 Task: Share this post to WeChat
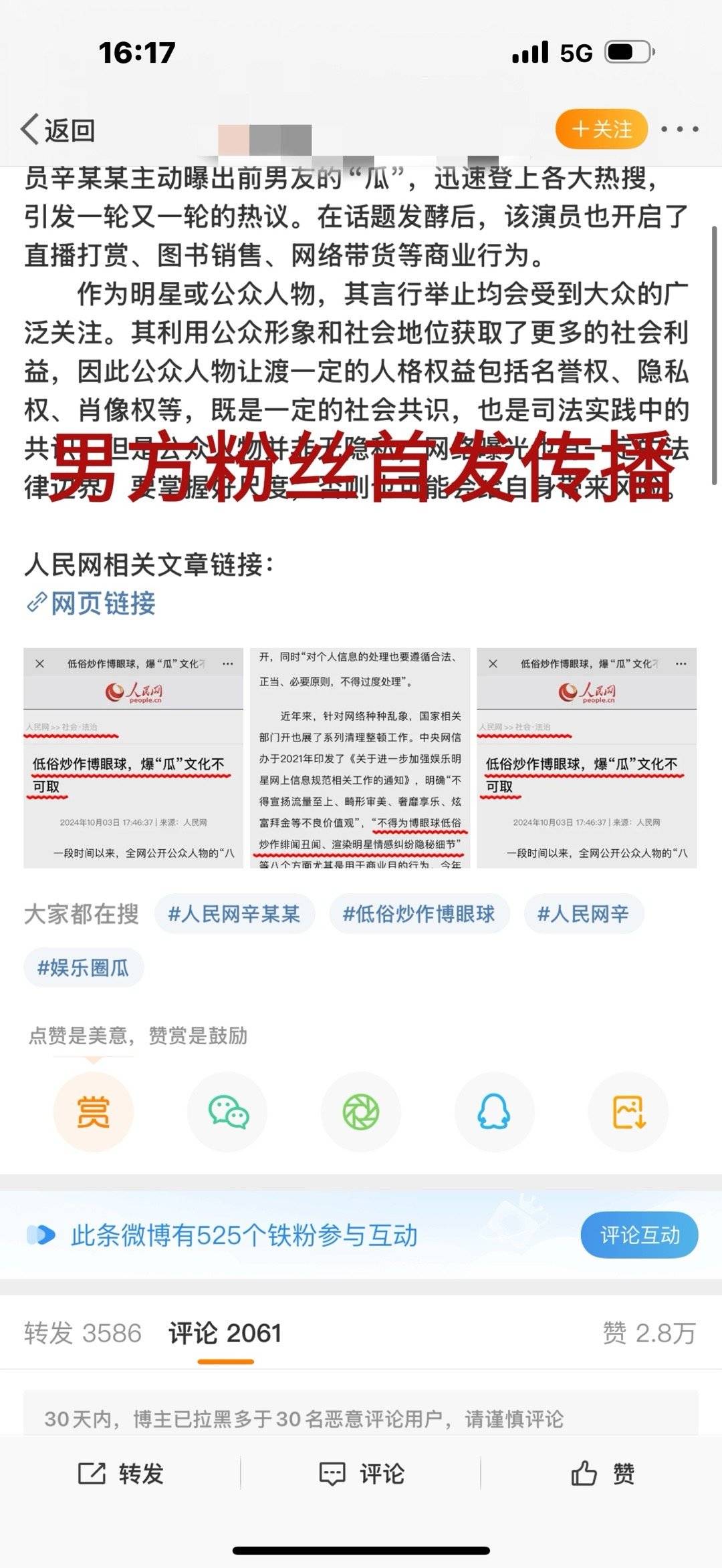pyautogui.click(x=227, y=1112)
